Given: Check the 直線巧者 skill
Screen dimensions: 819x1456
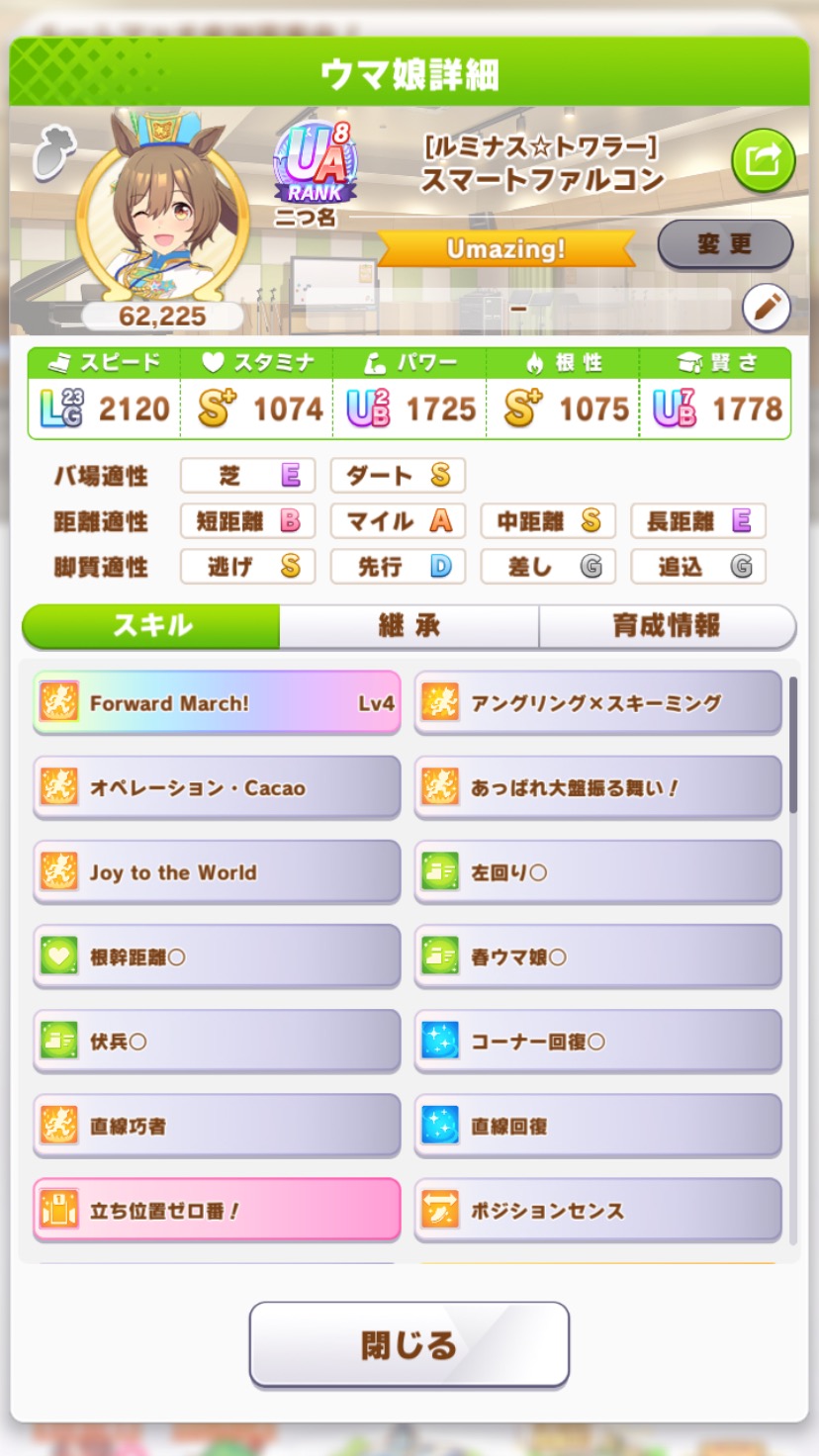Looking at the screenshot, I should [217, 1126].
